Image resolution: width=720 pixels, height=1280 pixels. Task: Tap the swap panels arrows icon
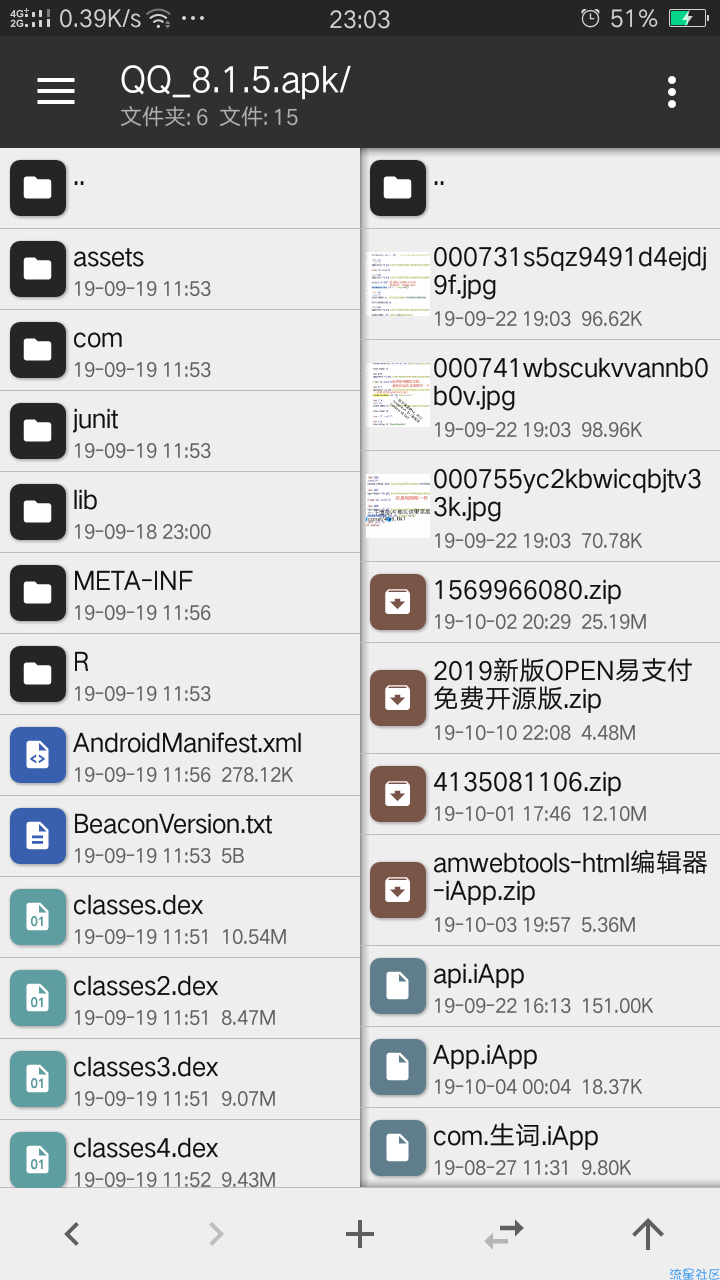coord(504,1234)
